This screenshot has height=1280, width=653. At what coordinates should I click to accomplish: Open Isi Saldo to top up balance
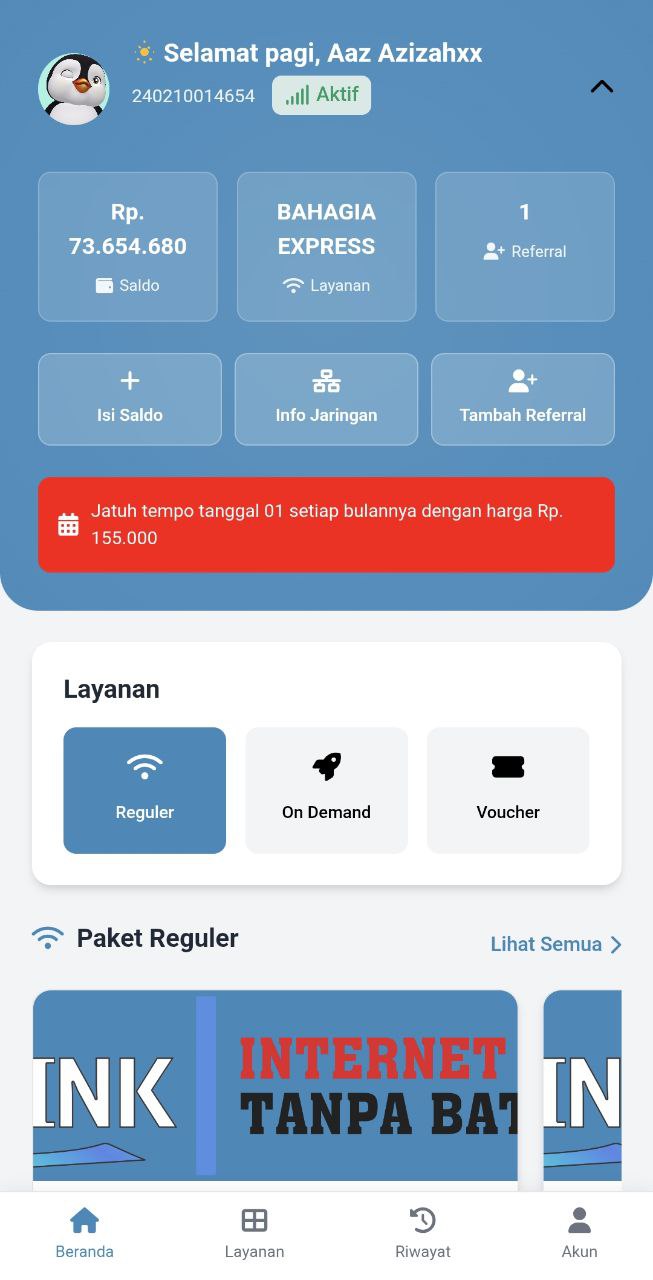pos(130,399)
